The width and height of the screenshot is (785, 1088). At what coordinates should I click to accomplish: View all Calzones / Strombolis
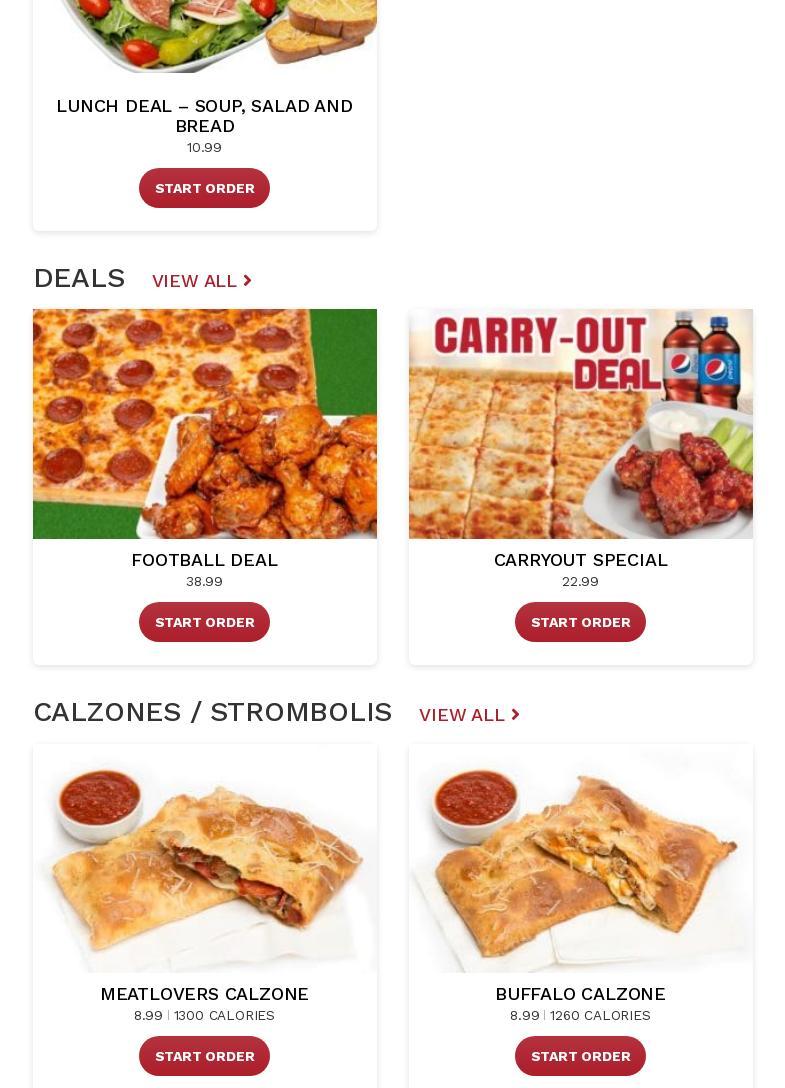coord(468,715)
